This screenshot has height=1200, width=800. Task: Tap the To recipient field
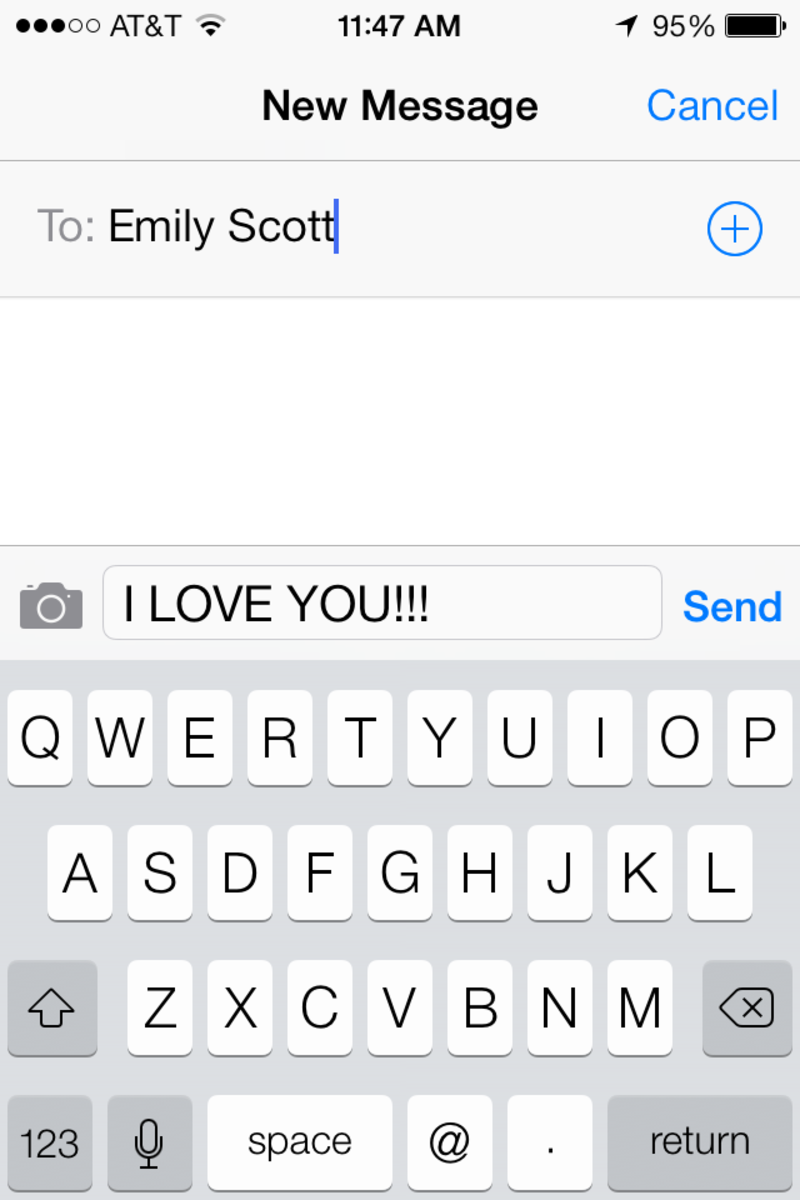tap(400, 228)
